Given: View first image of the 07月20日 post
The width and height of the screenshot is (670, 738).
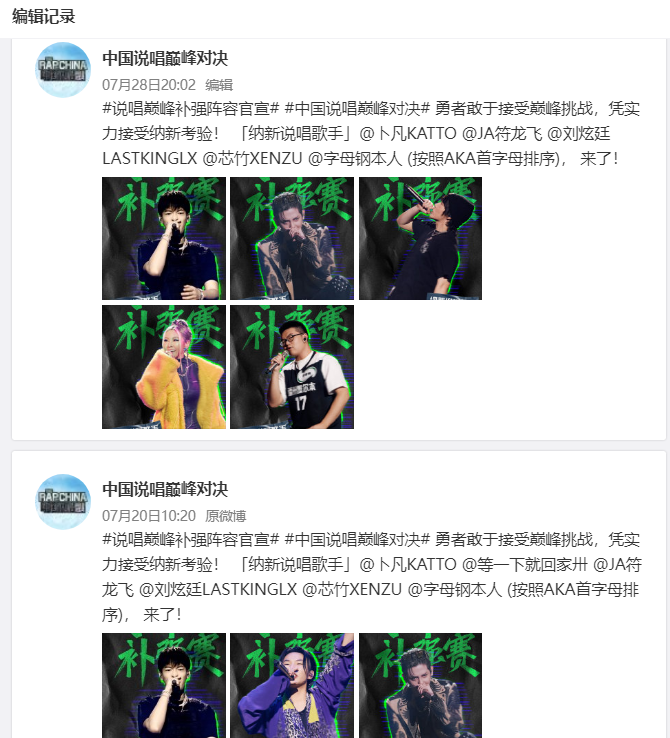Looking at the screenshot, I should coord(164,685).
